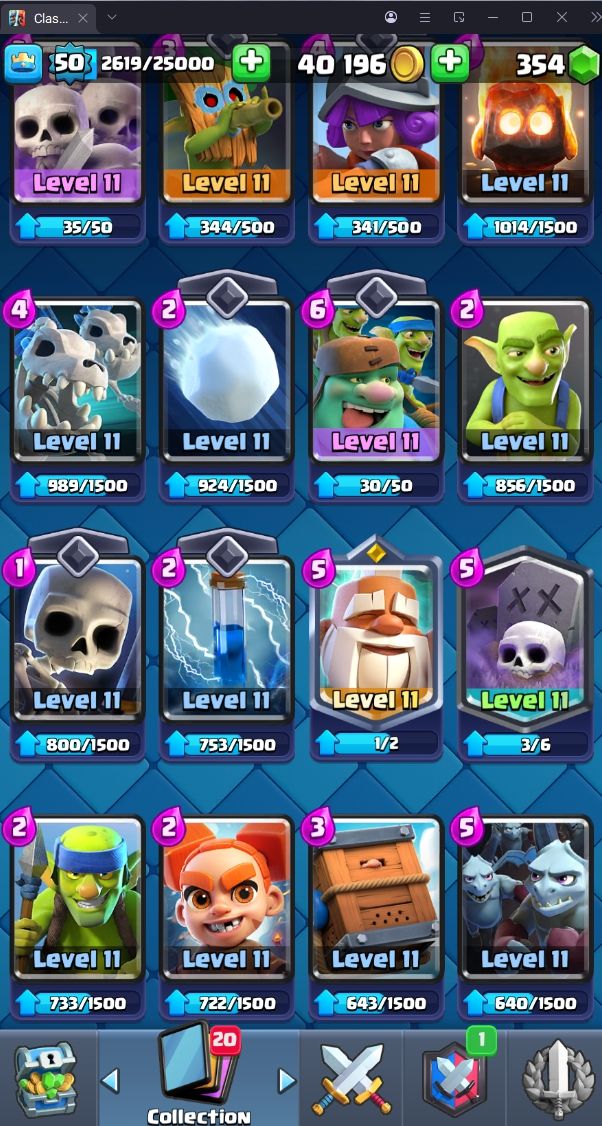This screenshot has width=602, height=1126.
Task: Open the Goblin Giant card with 30/50
Action: 376,381
